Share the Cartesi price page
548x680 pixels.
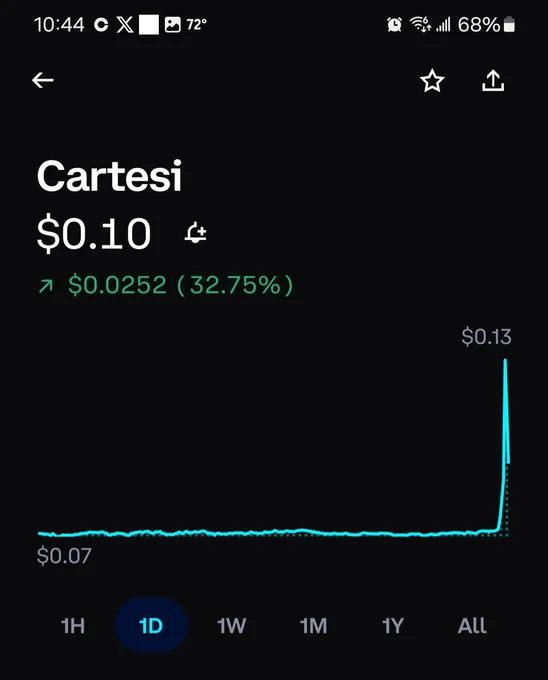[x=493, y=81]
